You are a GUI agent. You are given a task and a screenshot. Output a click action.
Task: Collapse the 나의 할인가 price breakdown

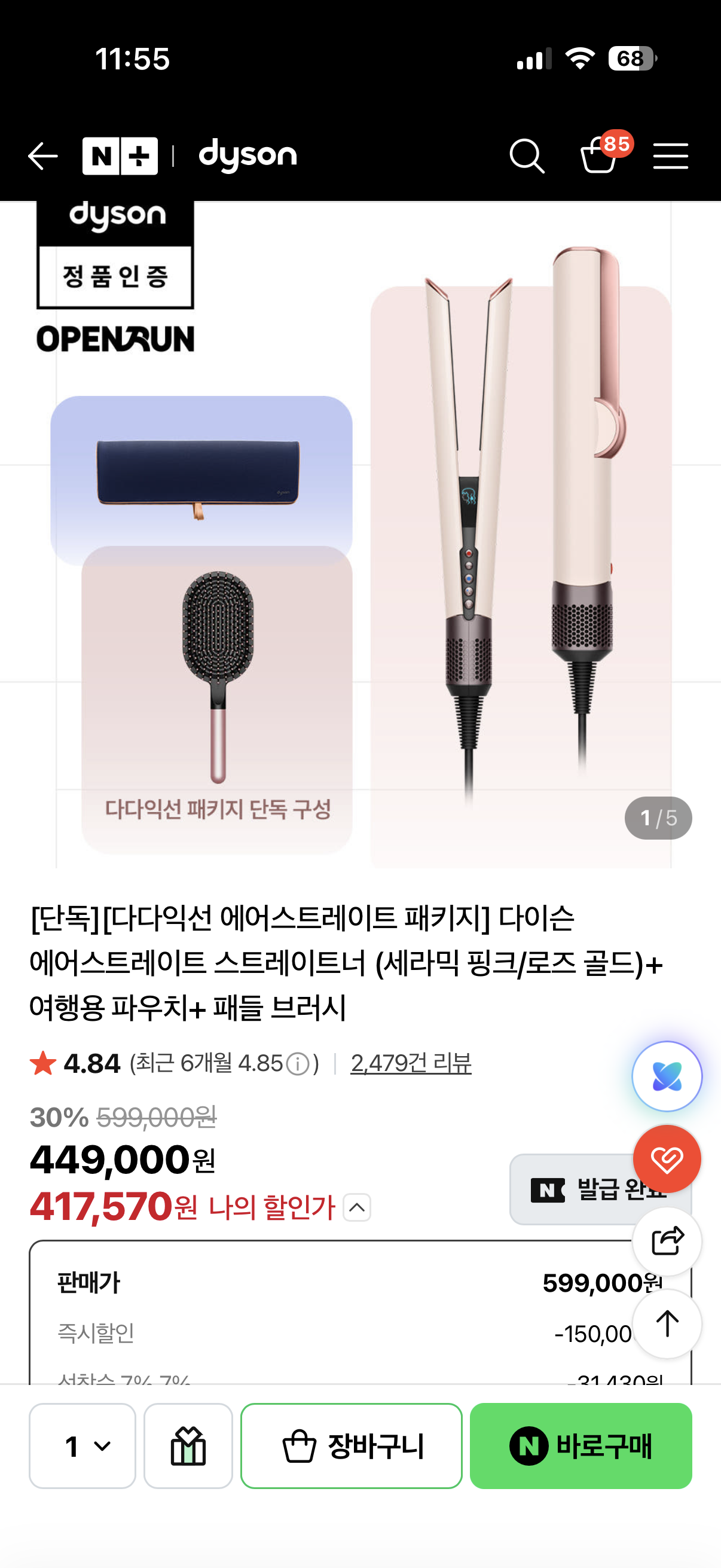[x=357, y=1207]
